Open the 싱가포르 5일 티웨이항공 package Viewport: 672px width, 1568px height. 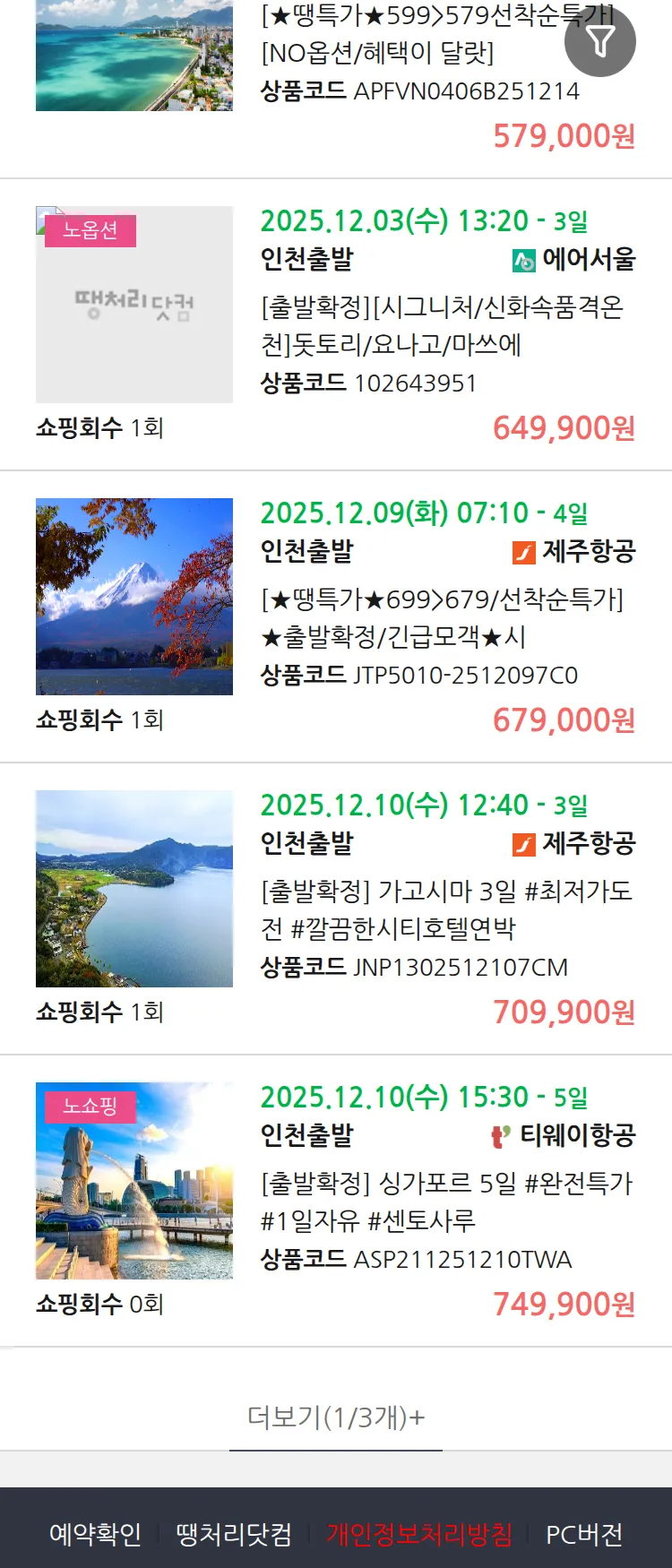pos(446,1201)
